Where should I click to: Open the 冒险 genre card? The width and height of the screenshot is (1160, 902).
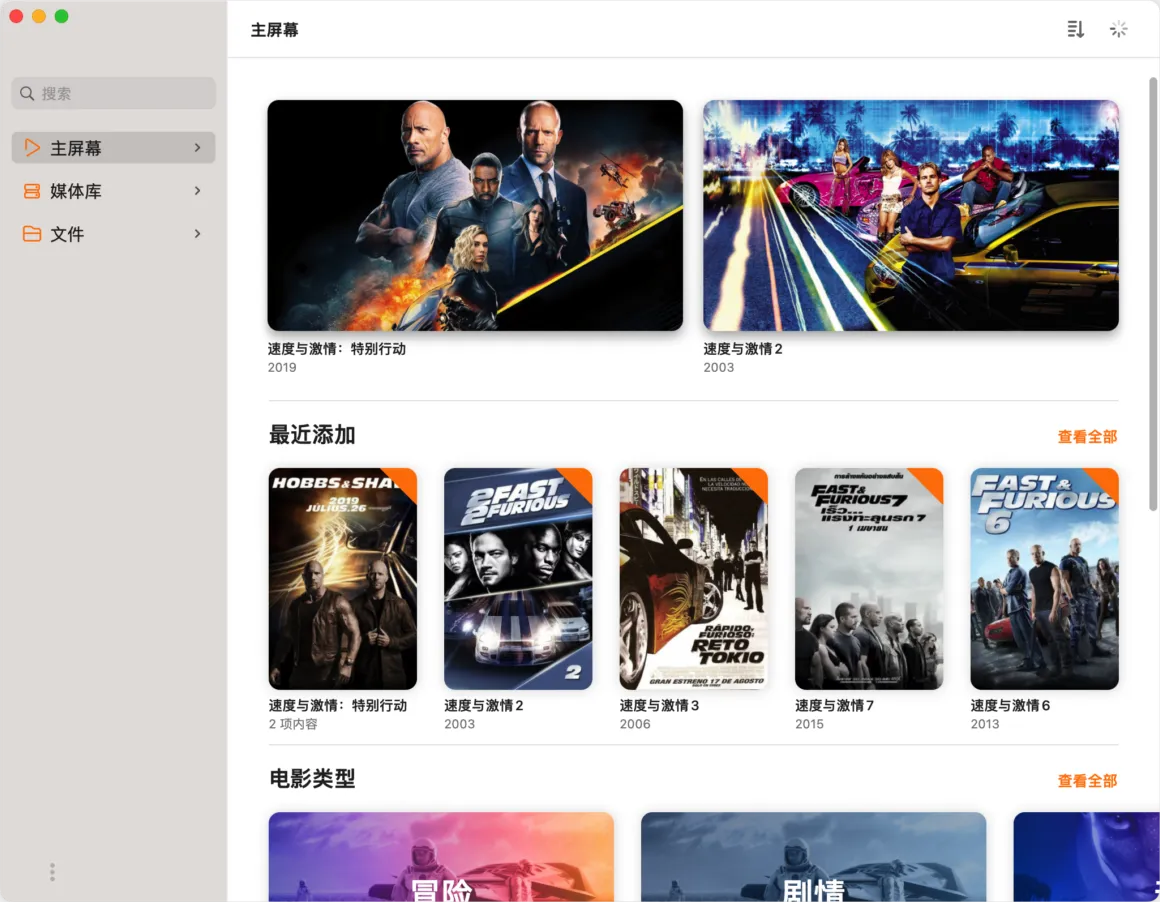click(441, 858)
